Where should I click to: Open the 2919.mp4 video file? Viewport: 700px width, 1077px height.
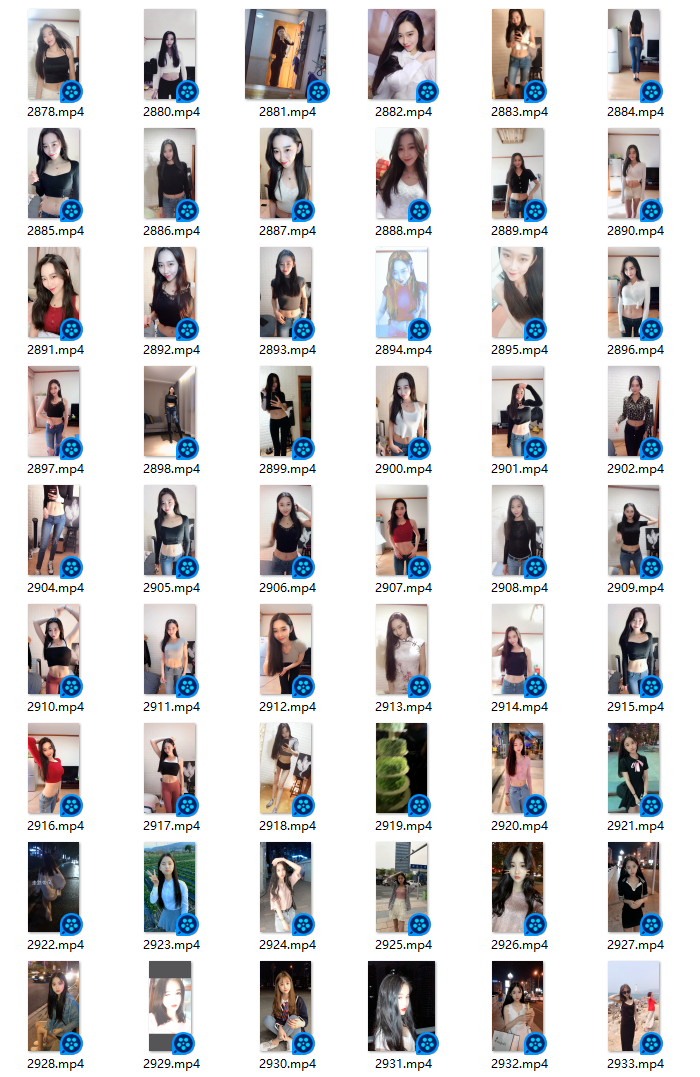point(402,769)
